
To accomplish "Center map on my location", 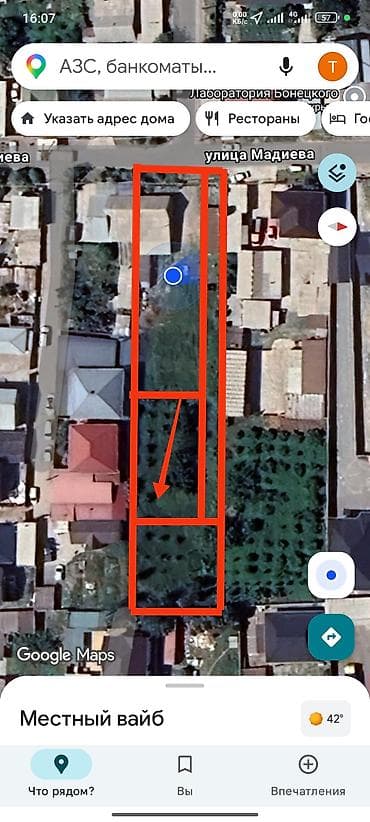I will [x=331, y=575].
